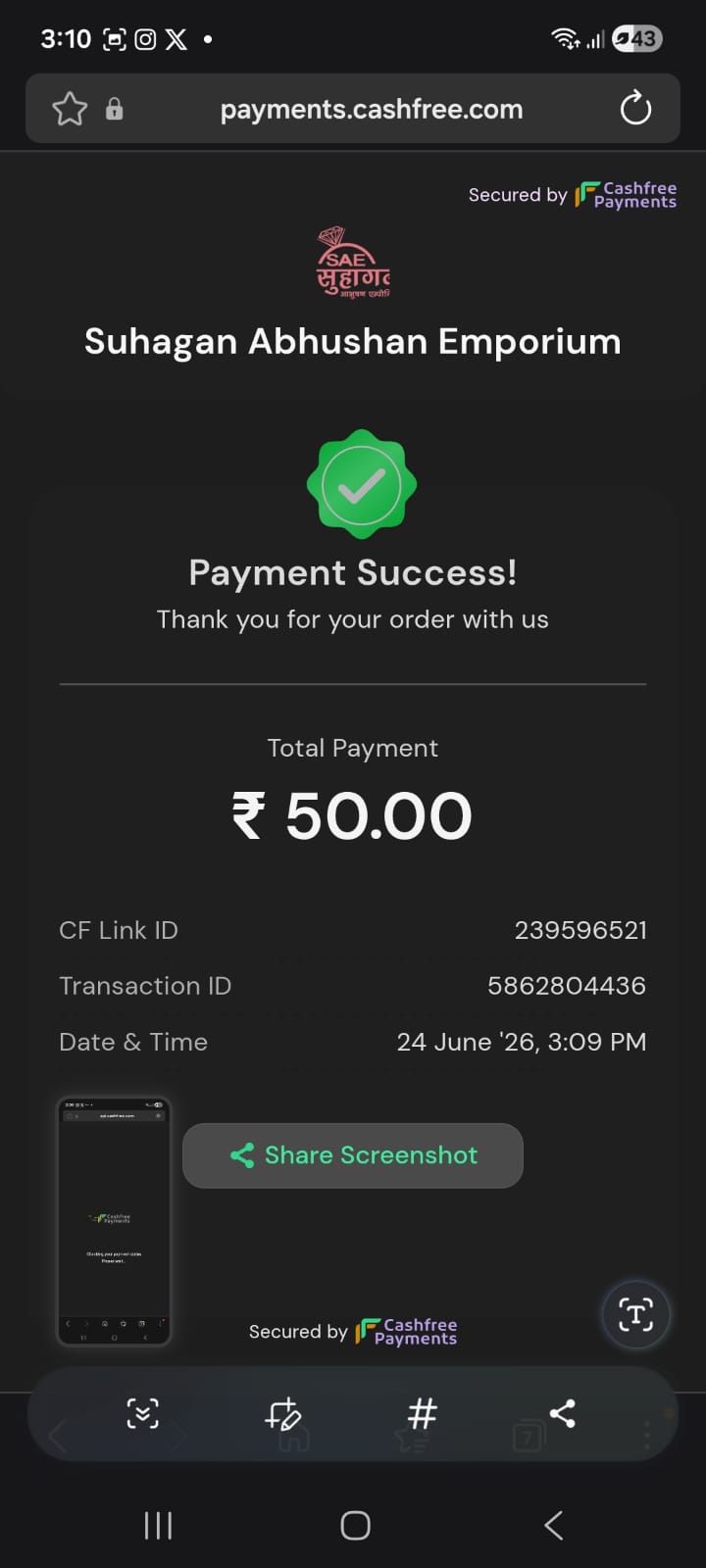This screenshot has width=706, height=1568.
Task: Add a hashtag tag to the screenshot
Action: [422, 1413]
